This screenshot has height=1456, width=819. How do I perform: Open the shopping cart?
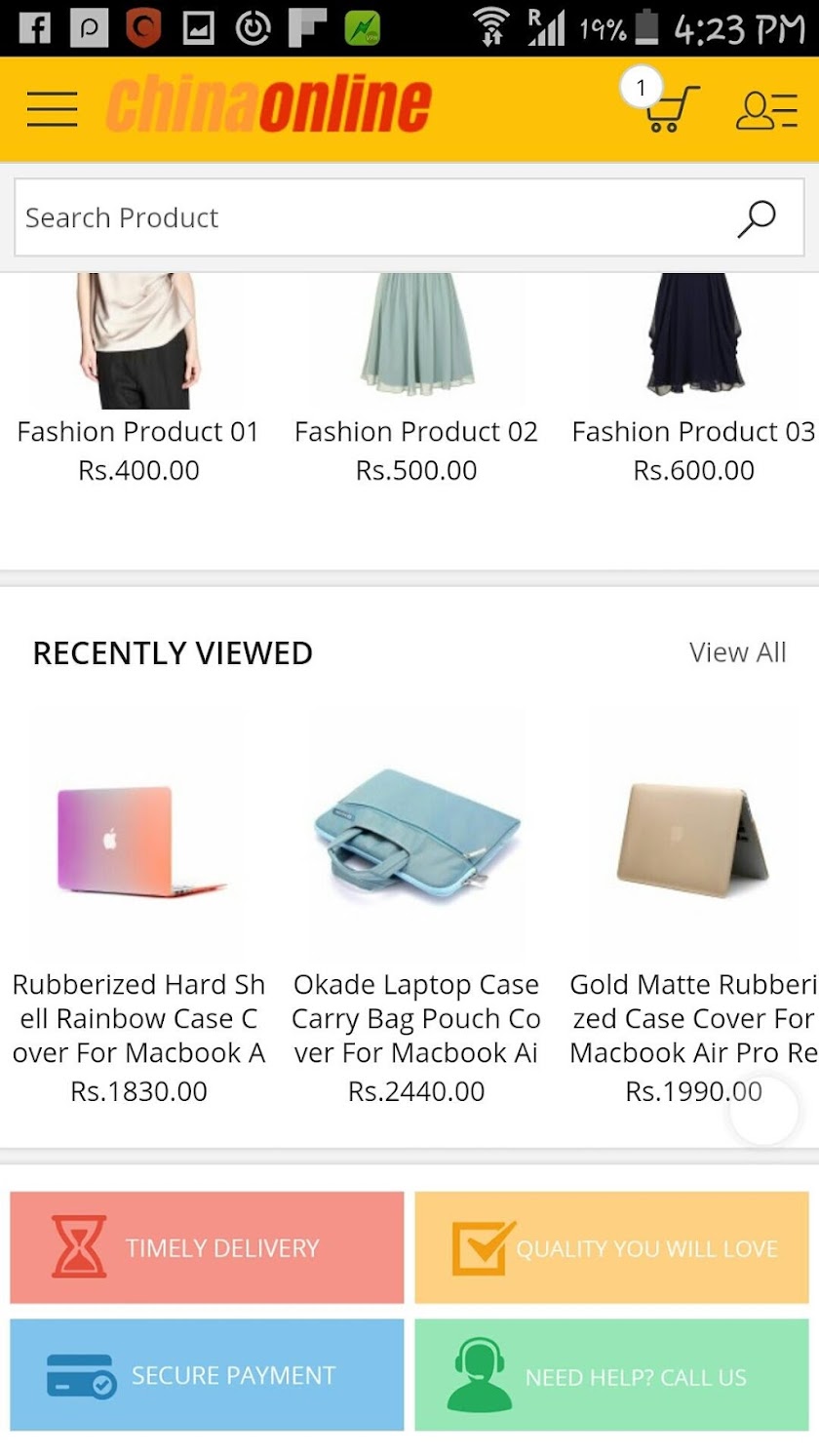[x=669, y=108]
